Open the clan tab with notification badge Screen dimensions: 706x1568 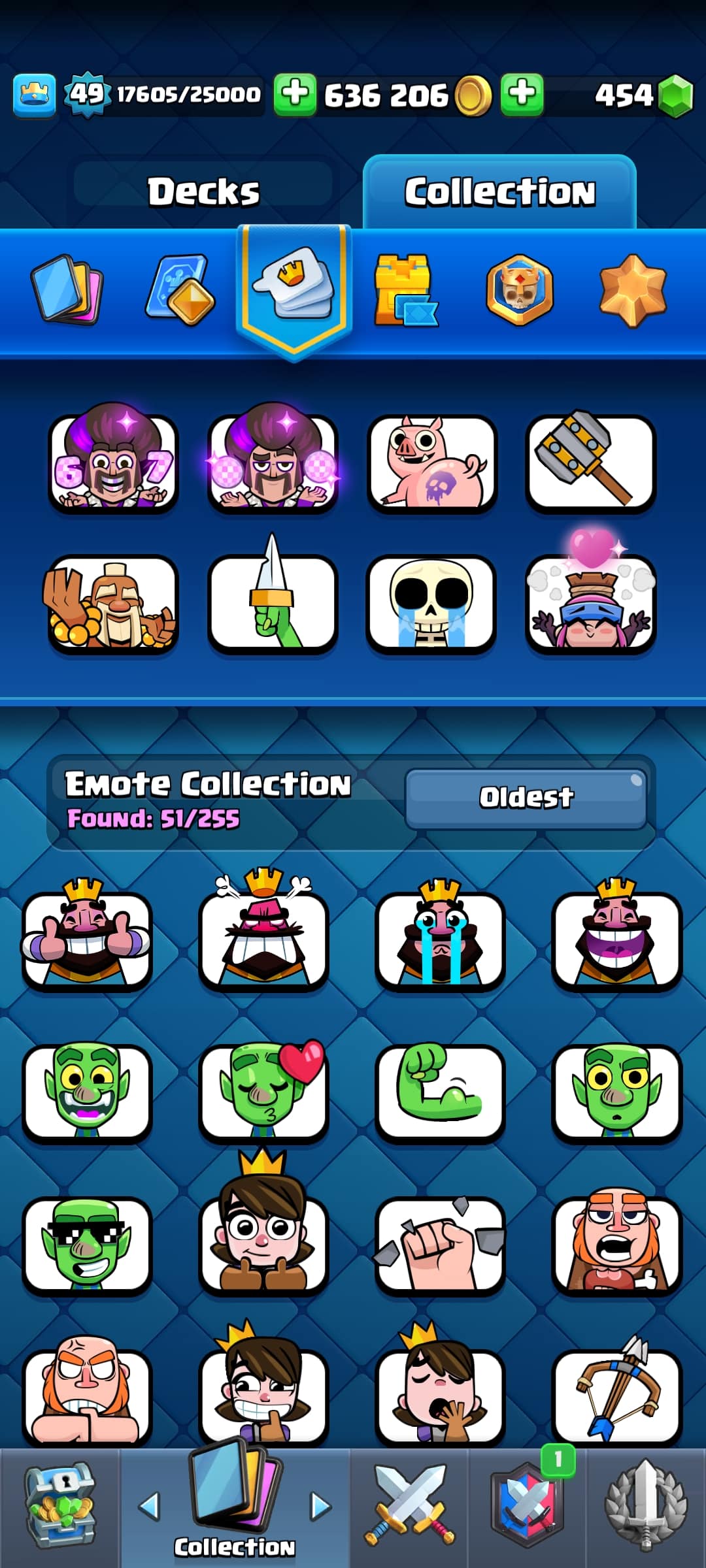click(x=527, y=1508)
